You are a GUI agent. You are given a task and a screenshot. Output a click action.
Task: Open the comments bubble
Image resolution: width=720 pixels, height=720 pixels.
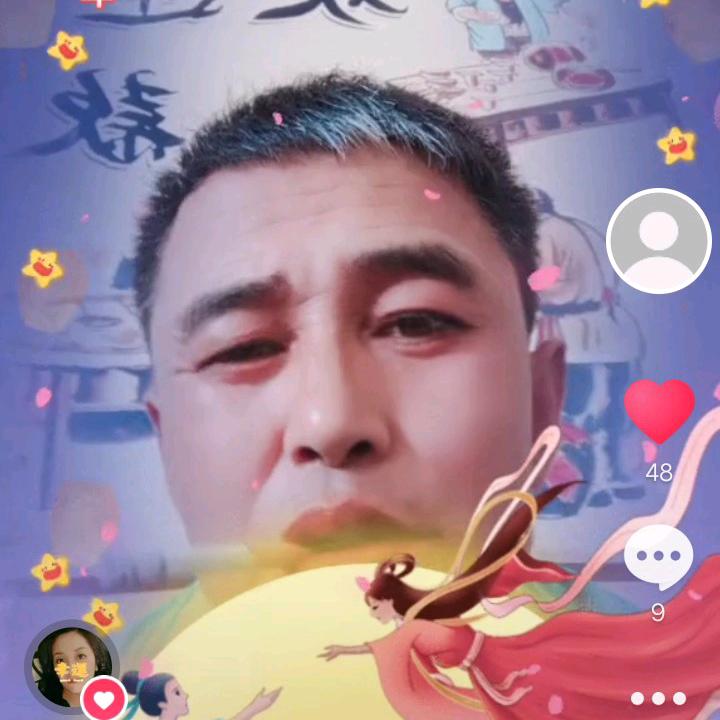pos(658,557)
